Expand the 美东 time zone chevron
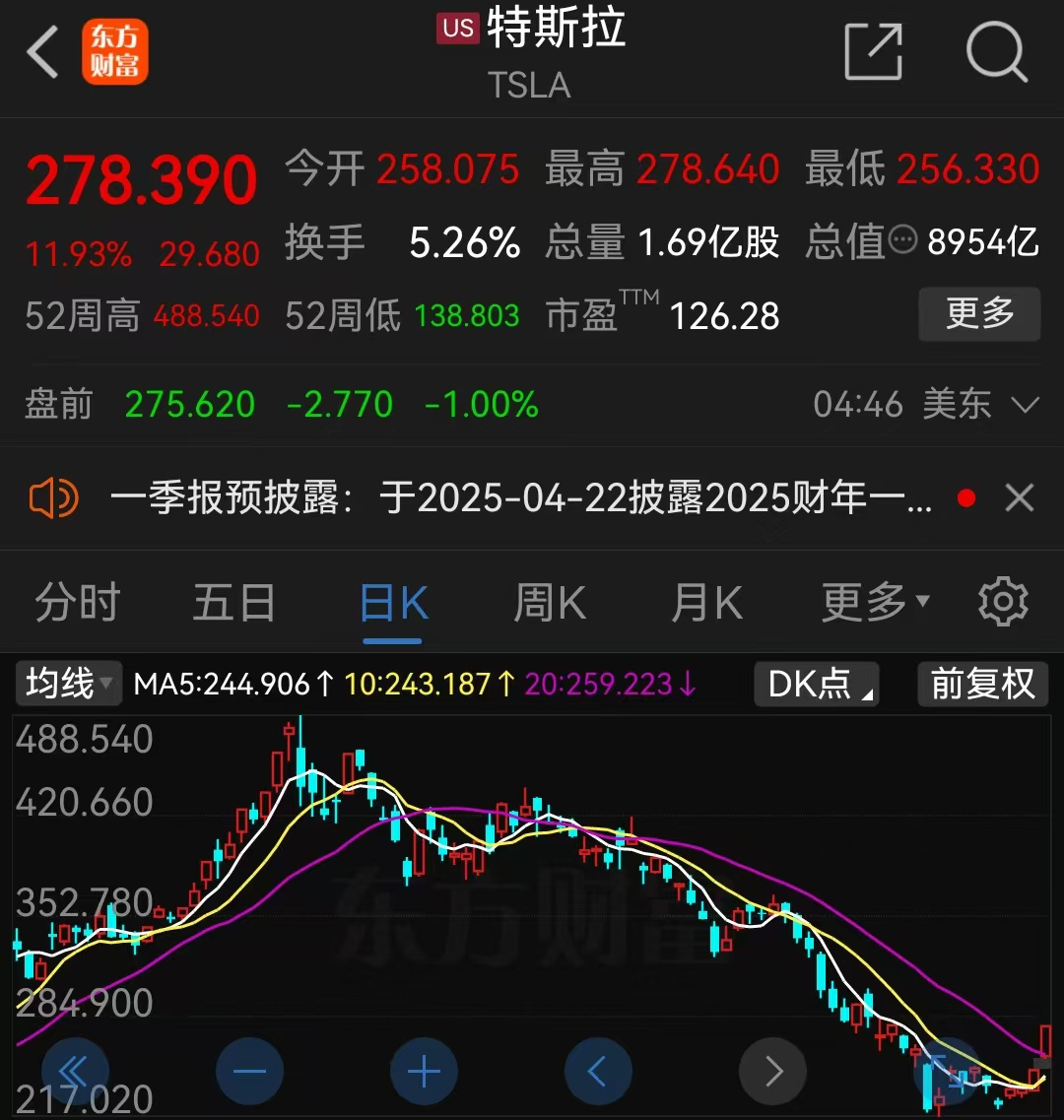The height and width of the screenshot is (1120, 1064). (1023, 404)
